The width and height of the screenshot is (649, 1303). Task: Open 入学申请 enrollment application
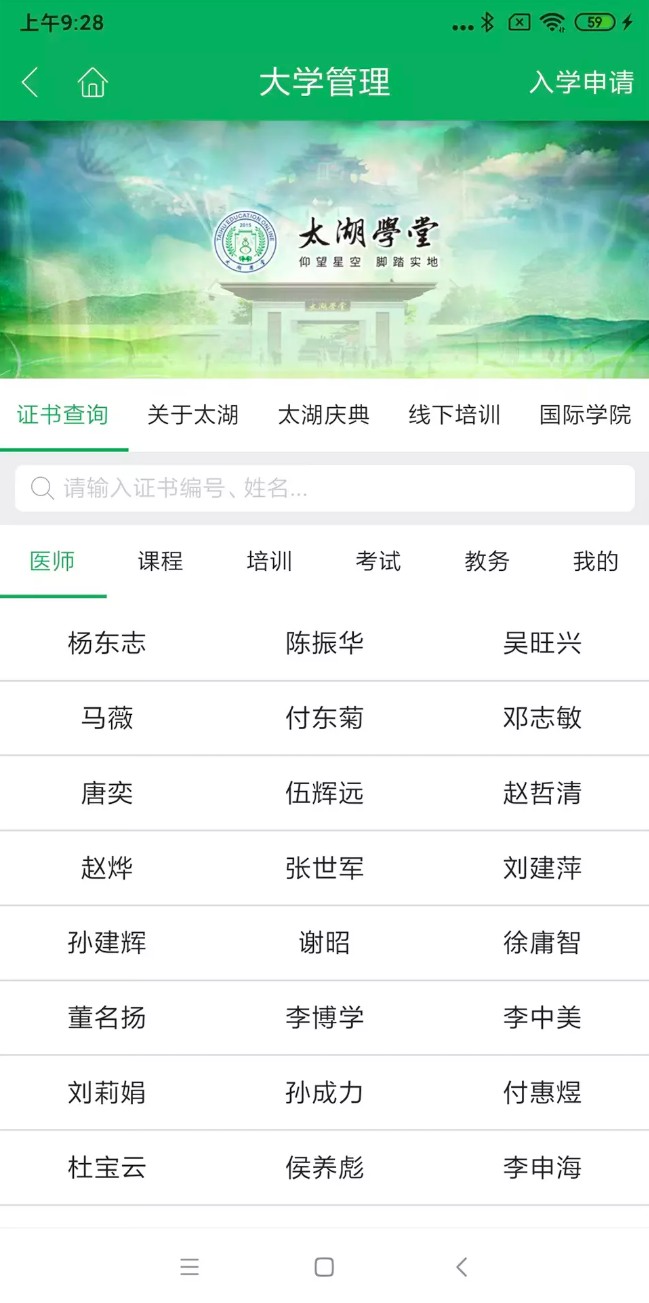pyautogui.click(x=581, y=82)
